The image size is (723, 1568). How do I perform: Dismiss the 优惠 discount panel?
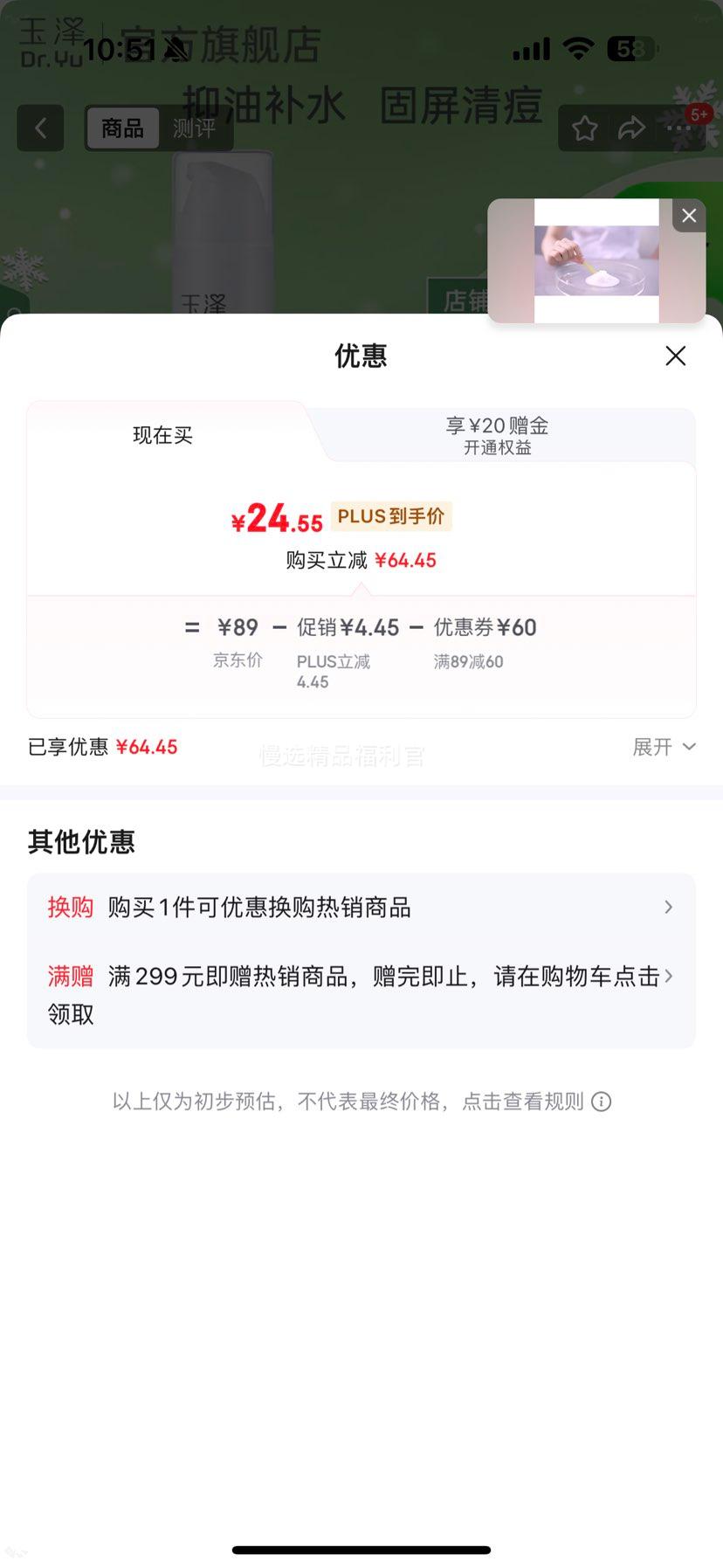click(x=674, y=356)
